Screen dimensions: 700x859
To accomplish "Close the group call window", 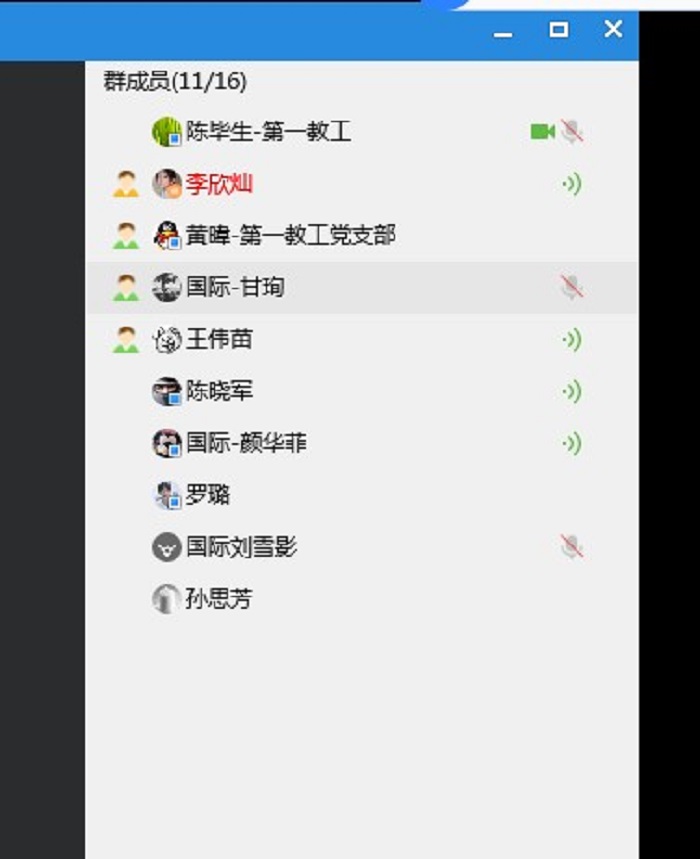I will pos(613,30).
